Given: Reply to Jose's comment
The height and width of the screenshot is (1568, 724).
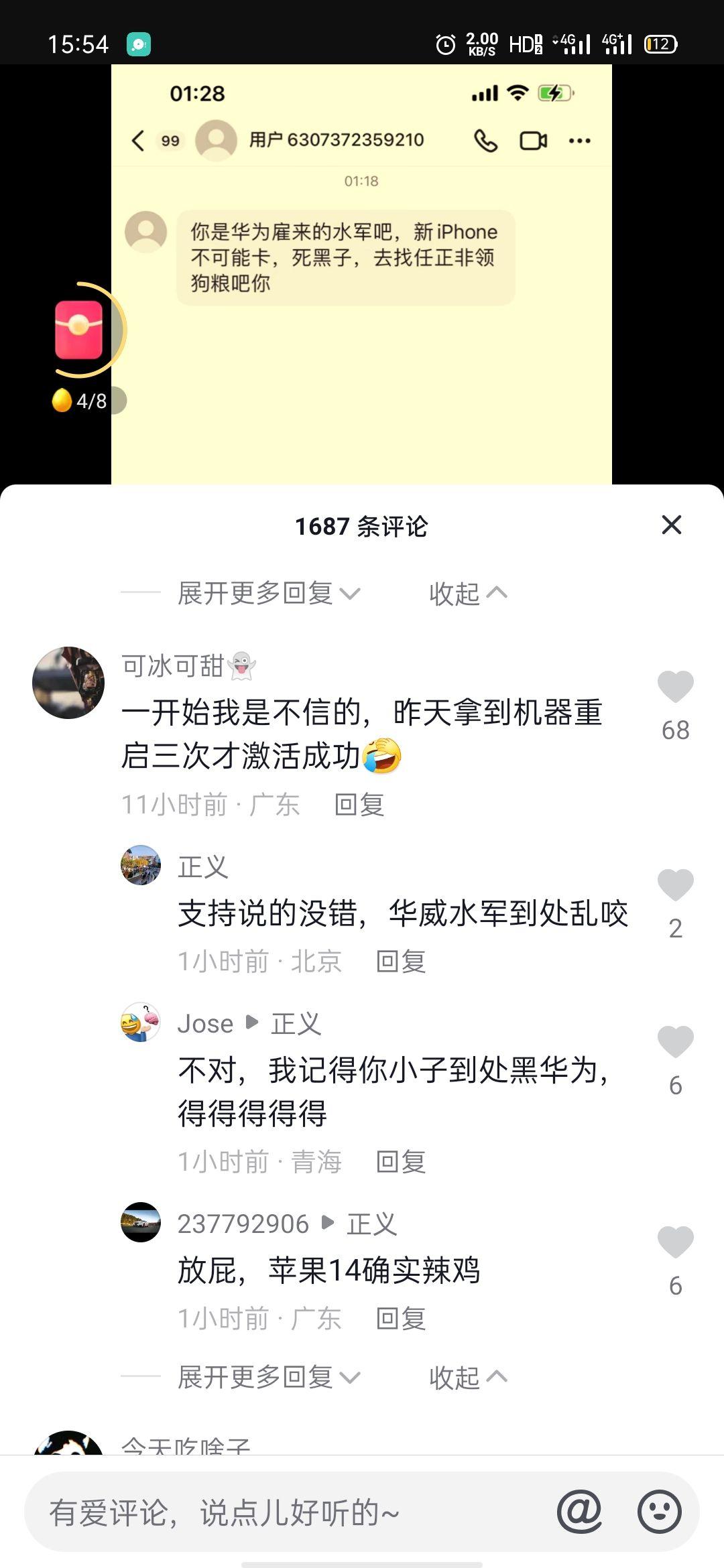Looking at the screenshot, I should [x=401, y=1162].
